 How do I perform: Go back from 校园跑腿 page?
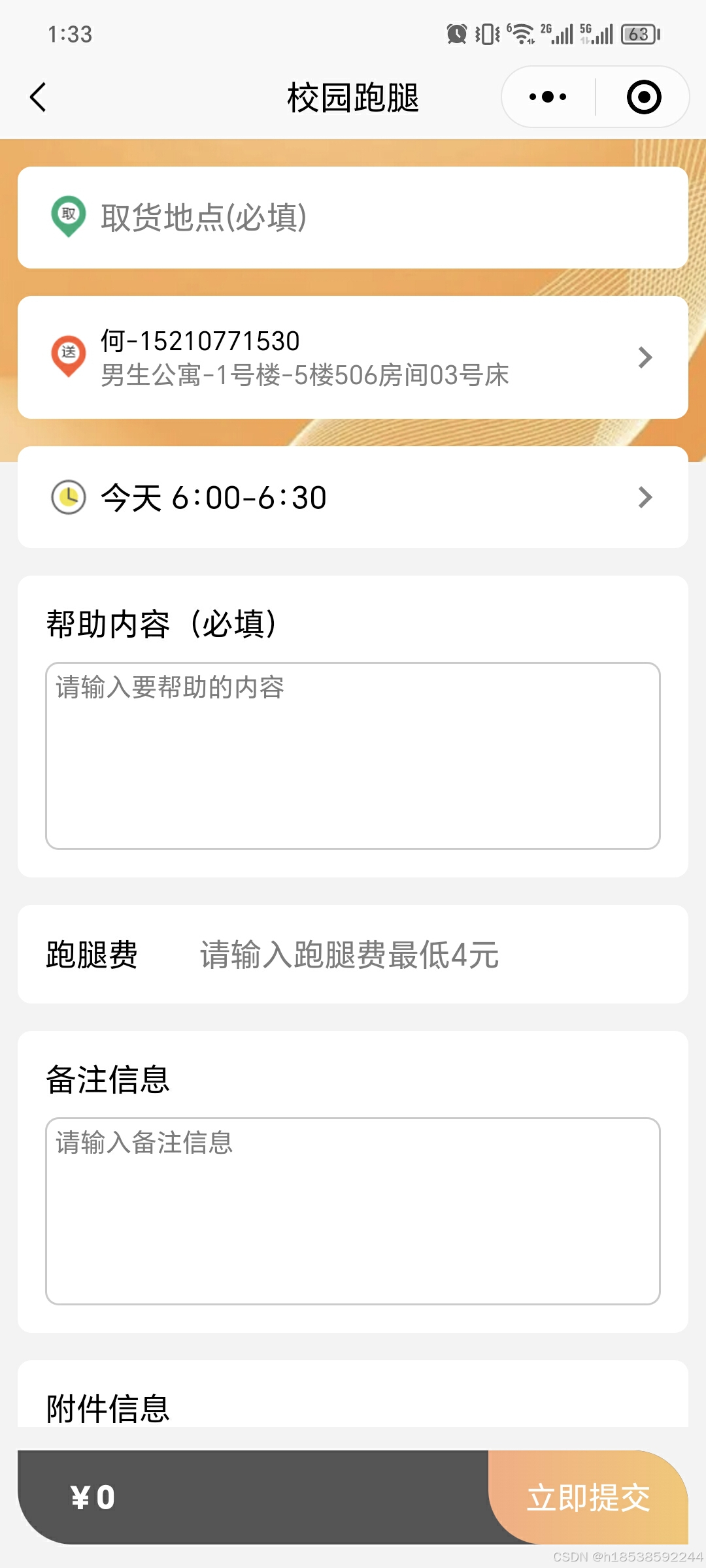[x=38, y=97]
